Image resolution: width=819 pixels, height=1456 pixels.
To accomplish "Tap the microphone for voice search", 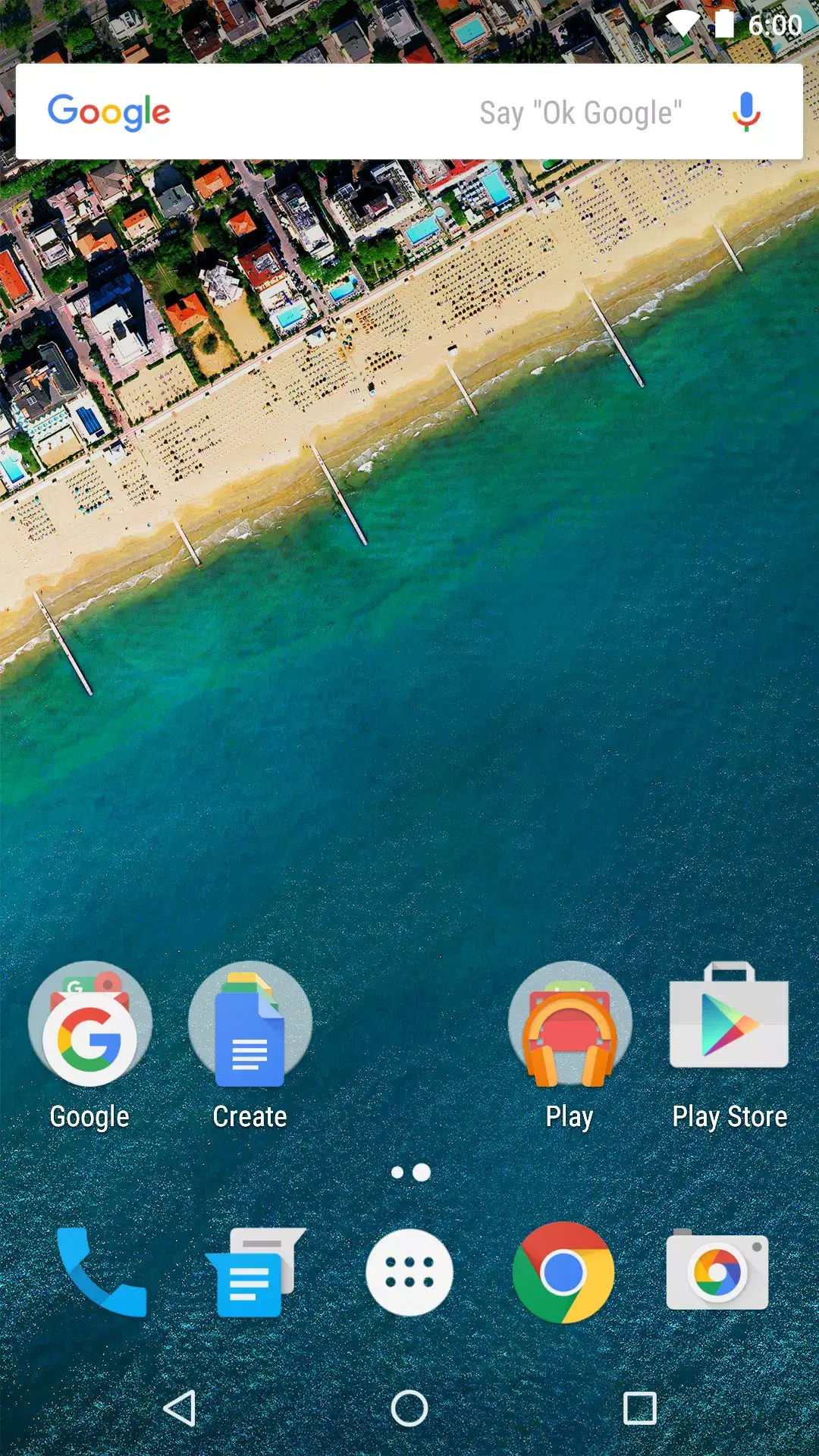I will pos(747,113).
